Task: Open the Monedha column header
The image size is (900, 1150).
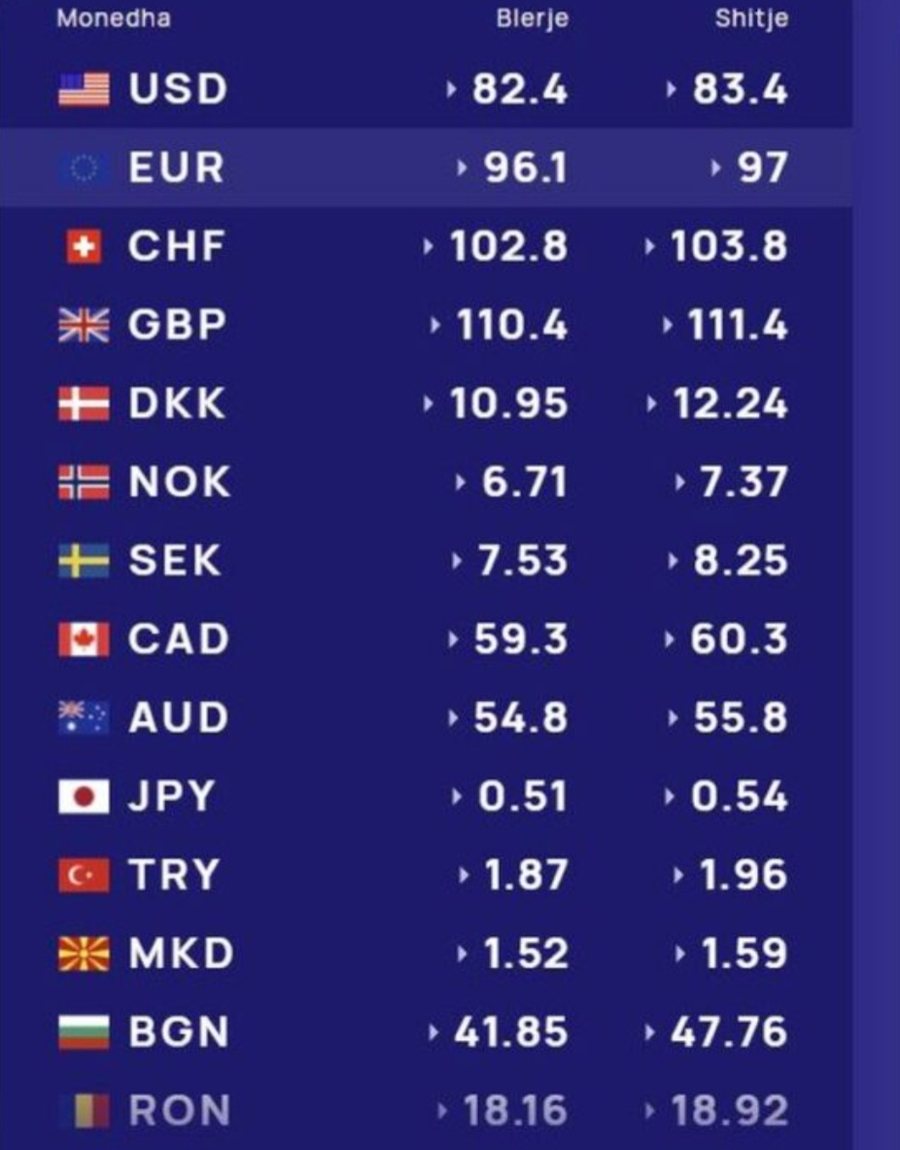Action: (115, 18)
